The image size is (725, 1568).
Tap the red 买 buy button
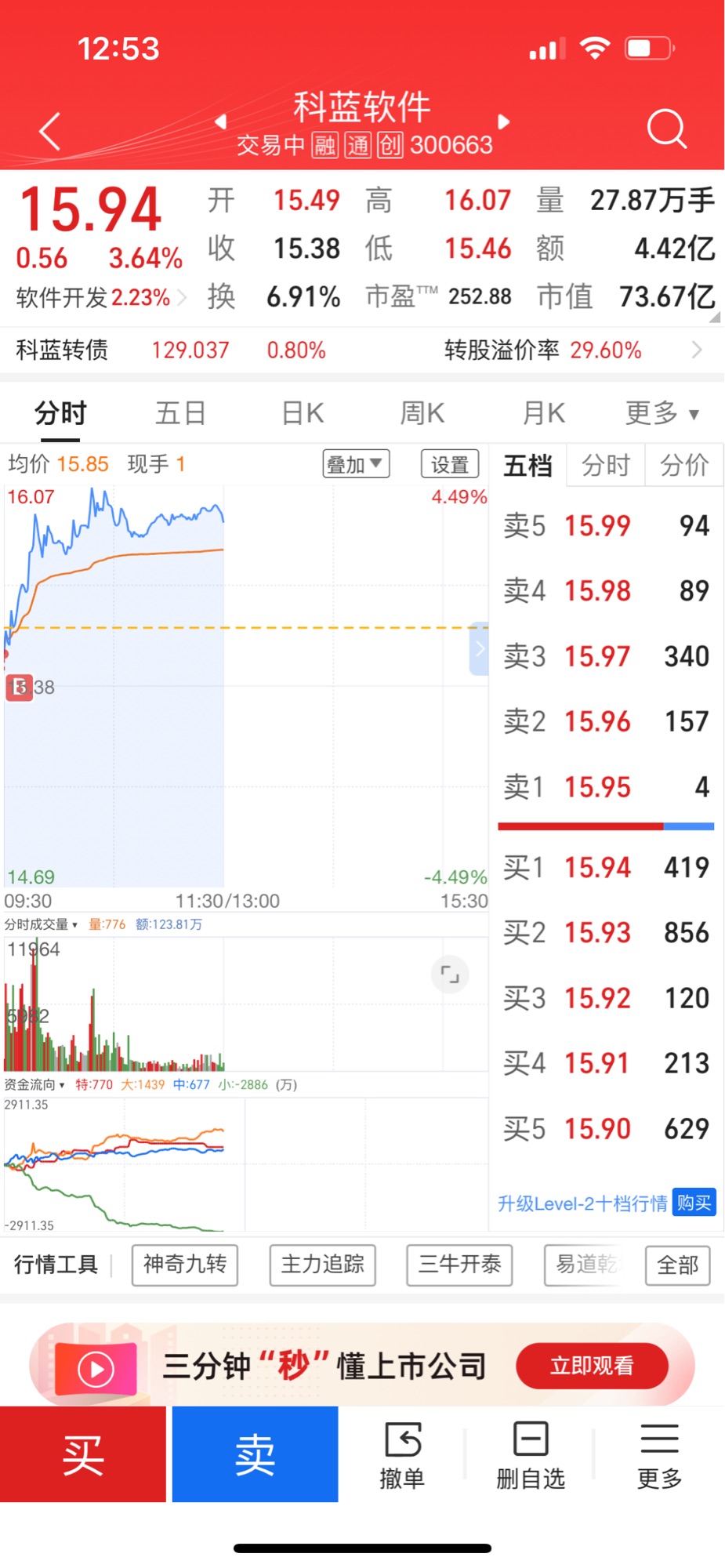point(83,1454)
